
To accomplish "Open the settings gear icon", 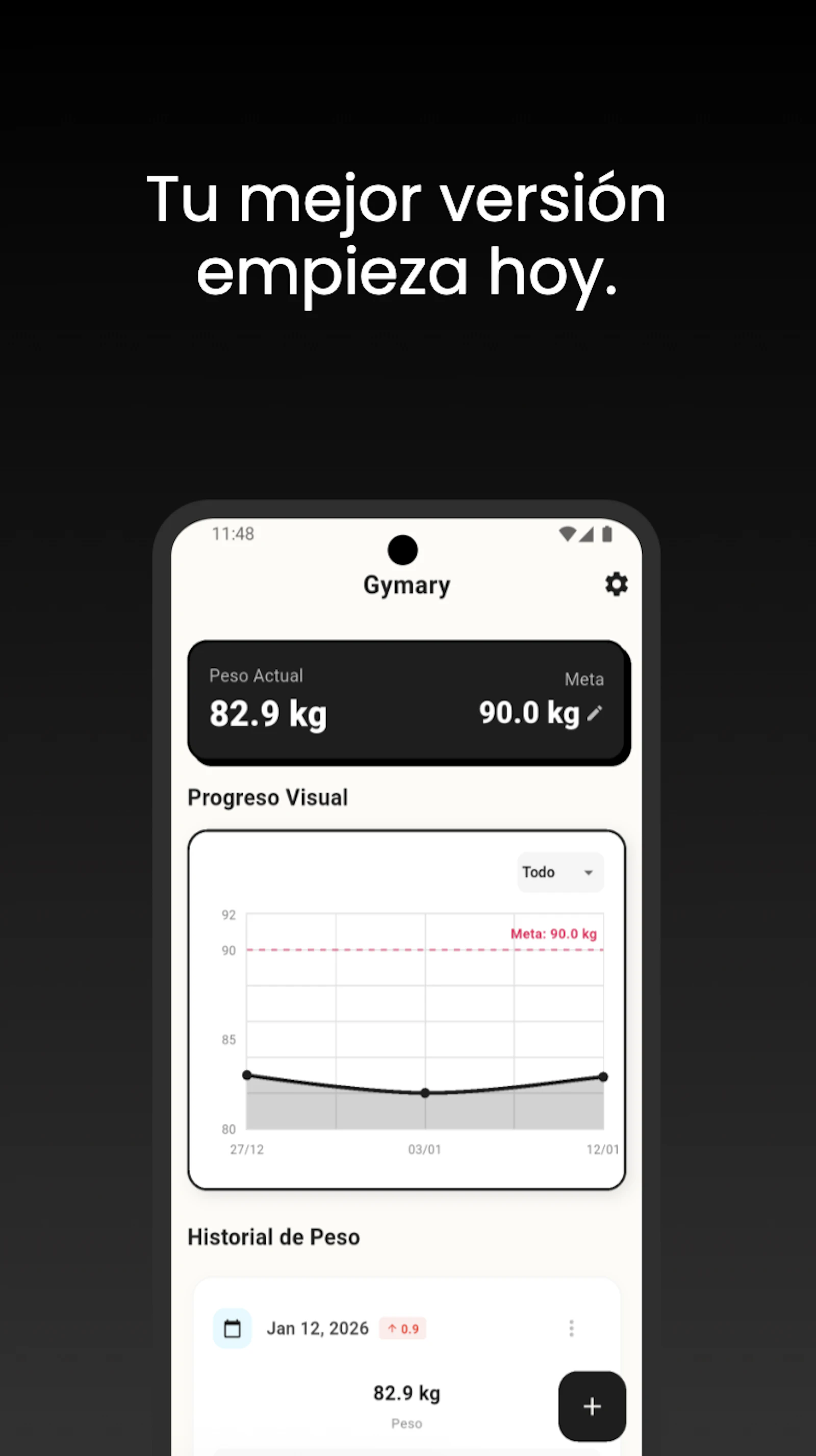I will click(616, 585).
